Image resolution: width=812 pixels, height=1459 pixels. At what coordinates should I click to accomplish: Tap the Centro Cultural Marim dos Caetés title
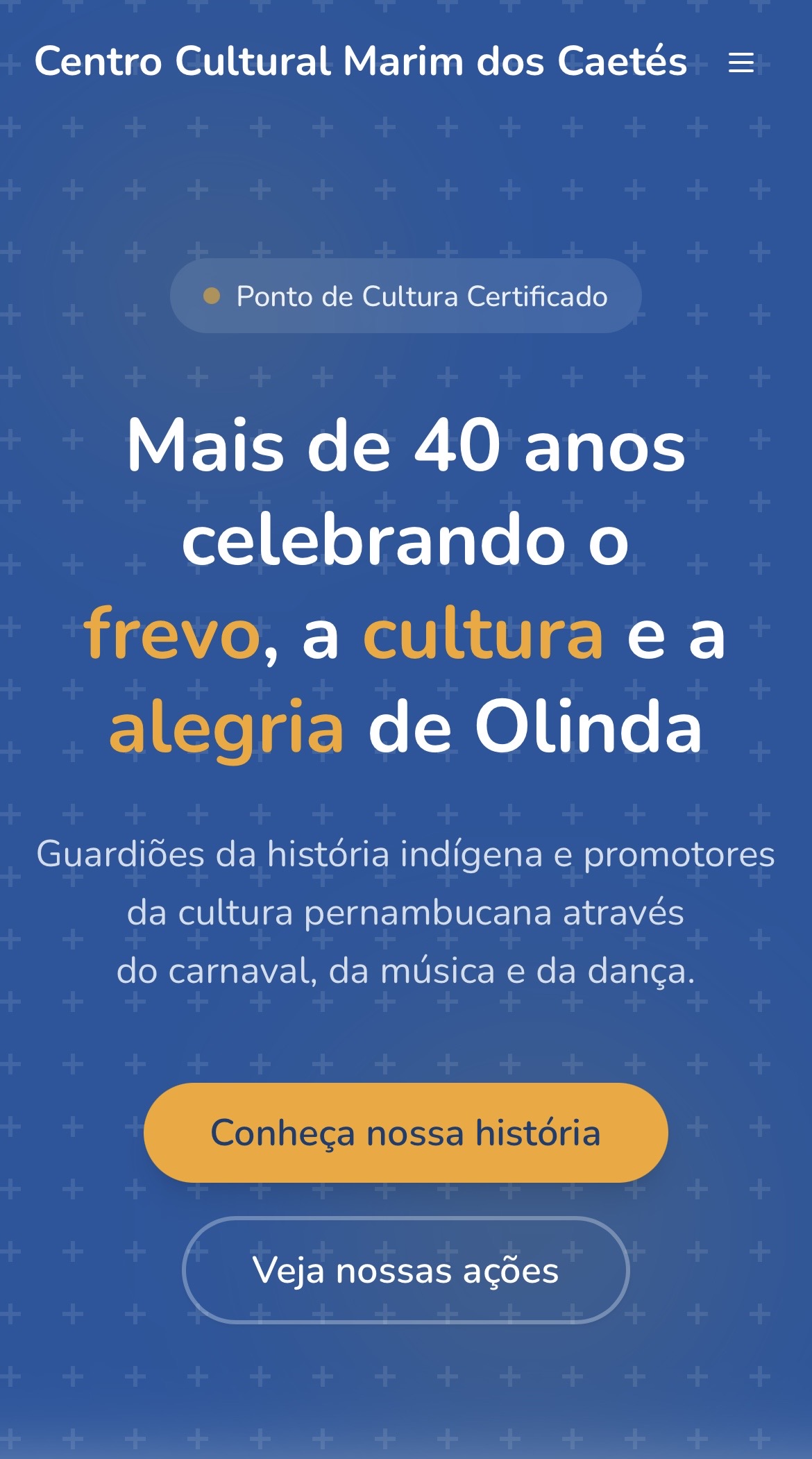pyautogui.click(x=360, y=61)
